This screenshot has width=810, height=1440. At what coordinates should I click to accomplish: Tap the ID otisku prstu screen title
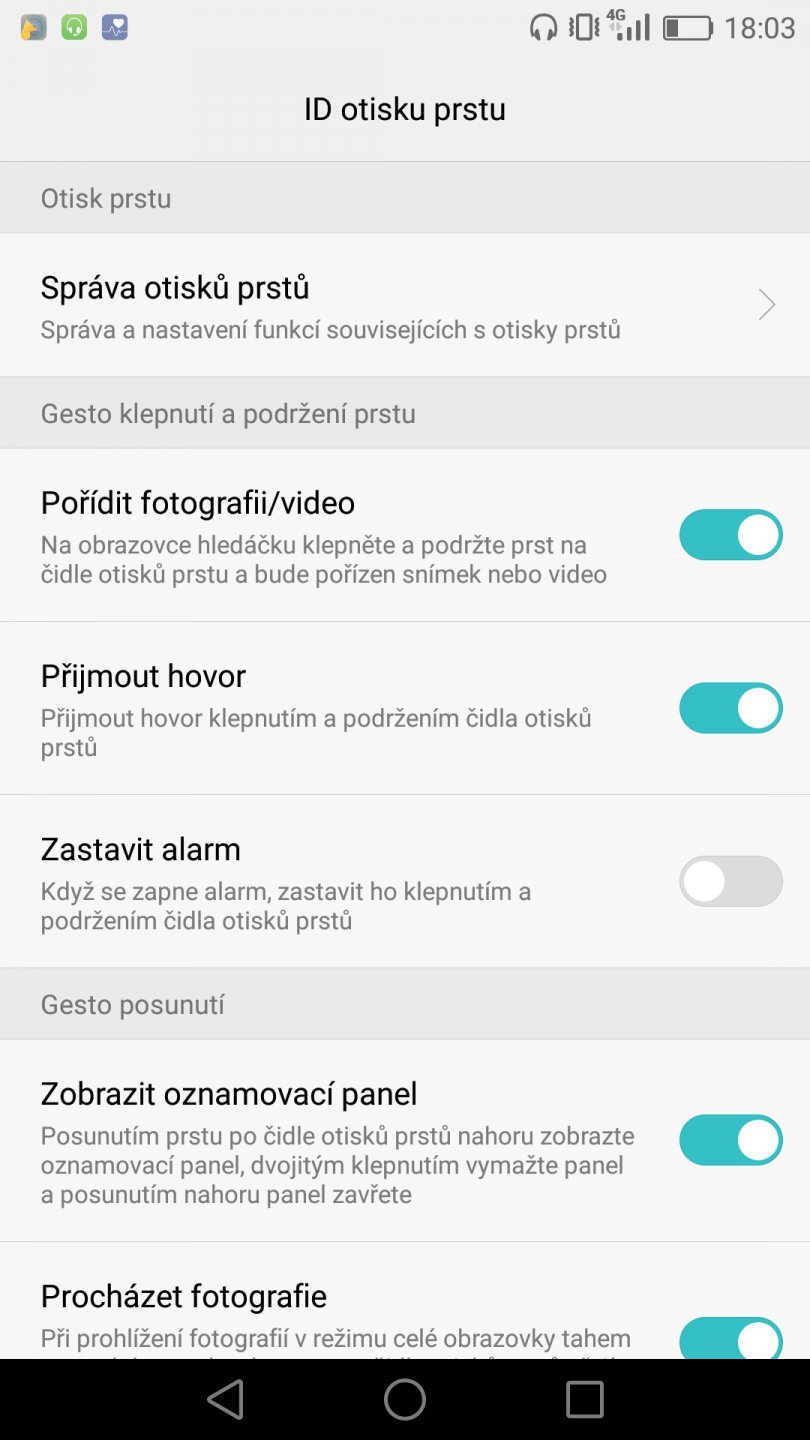click(x=405, y=108)
